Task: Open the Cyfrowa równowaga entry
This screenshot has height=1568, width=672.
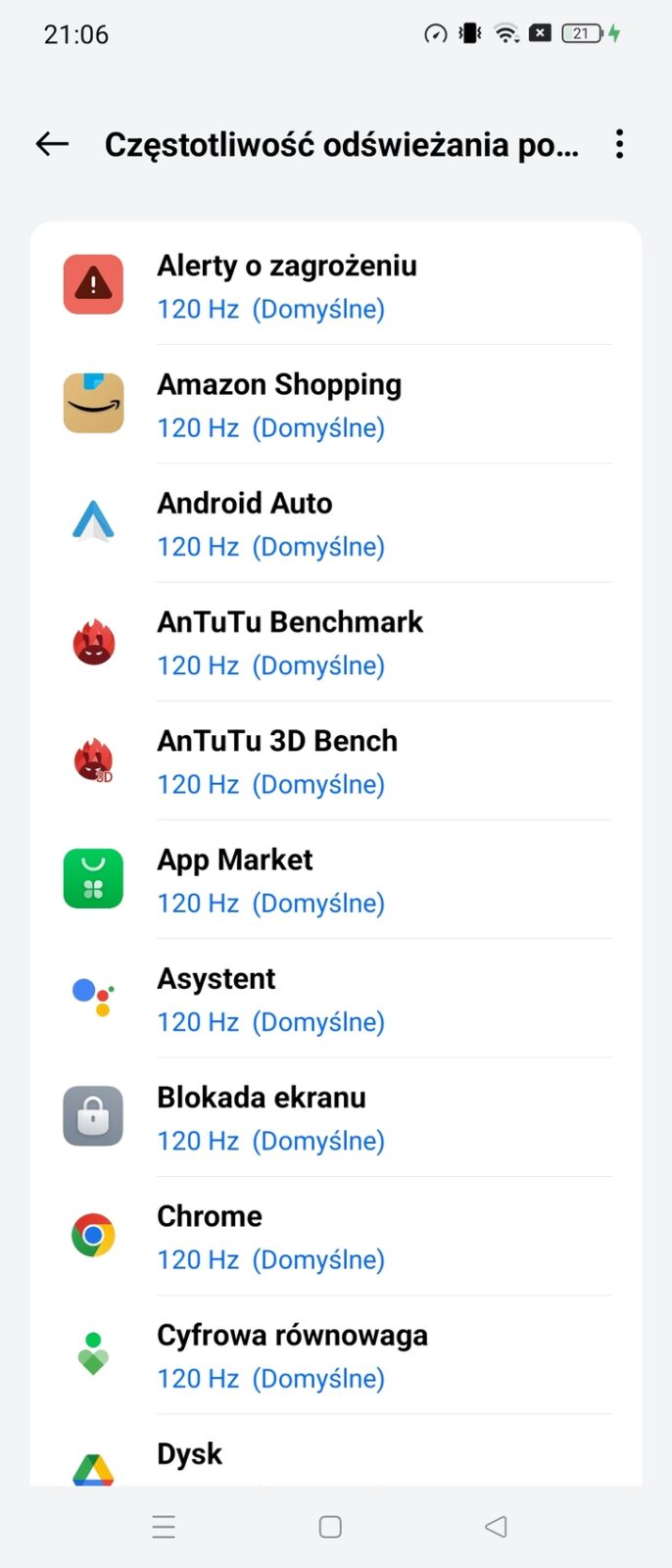Action: tap(335, 1355)
